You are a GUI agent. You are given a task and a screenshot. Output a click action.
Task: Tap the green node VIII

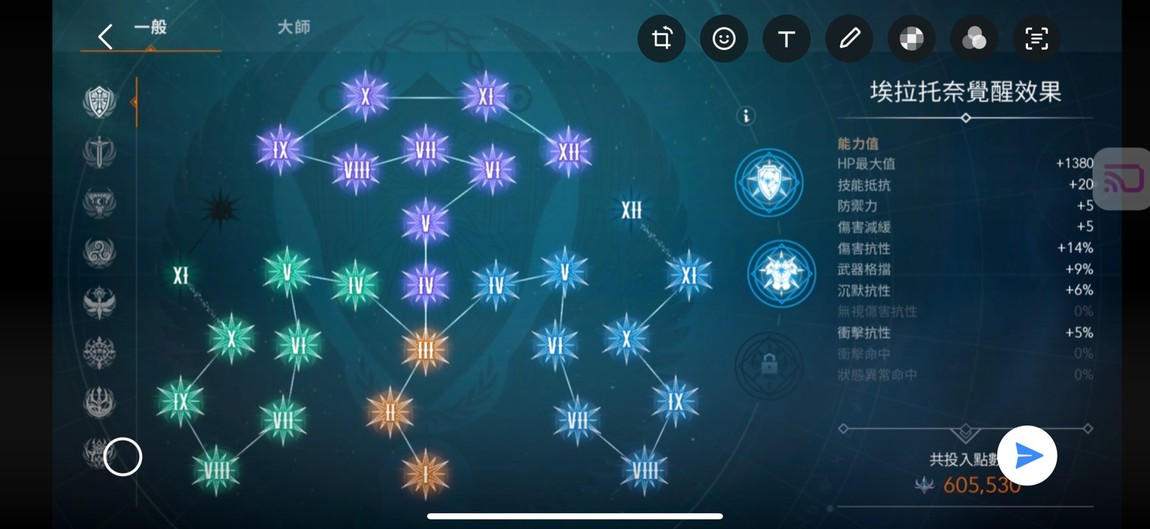click(216, 470)
